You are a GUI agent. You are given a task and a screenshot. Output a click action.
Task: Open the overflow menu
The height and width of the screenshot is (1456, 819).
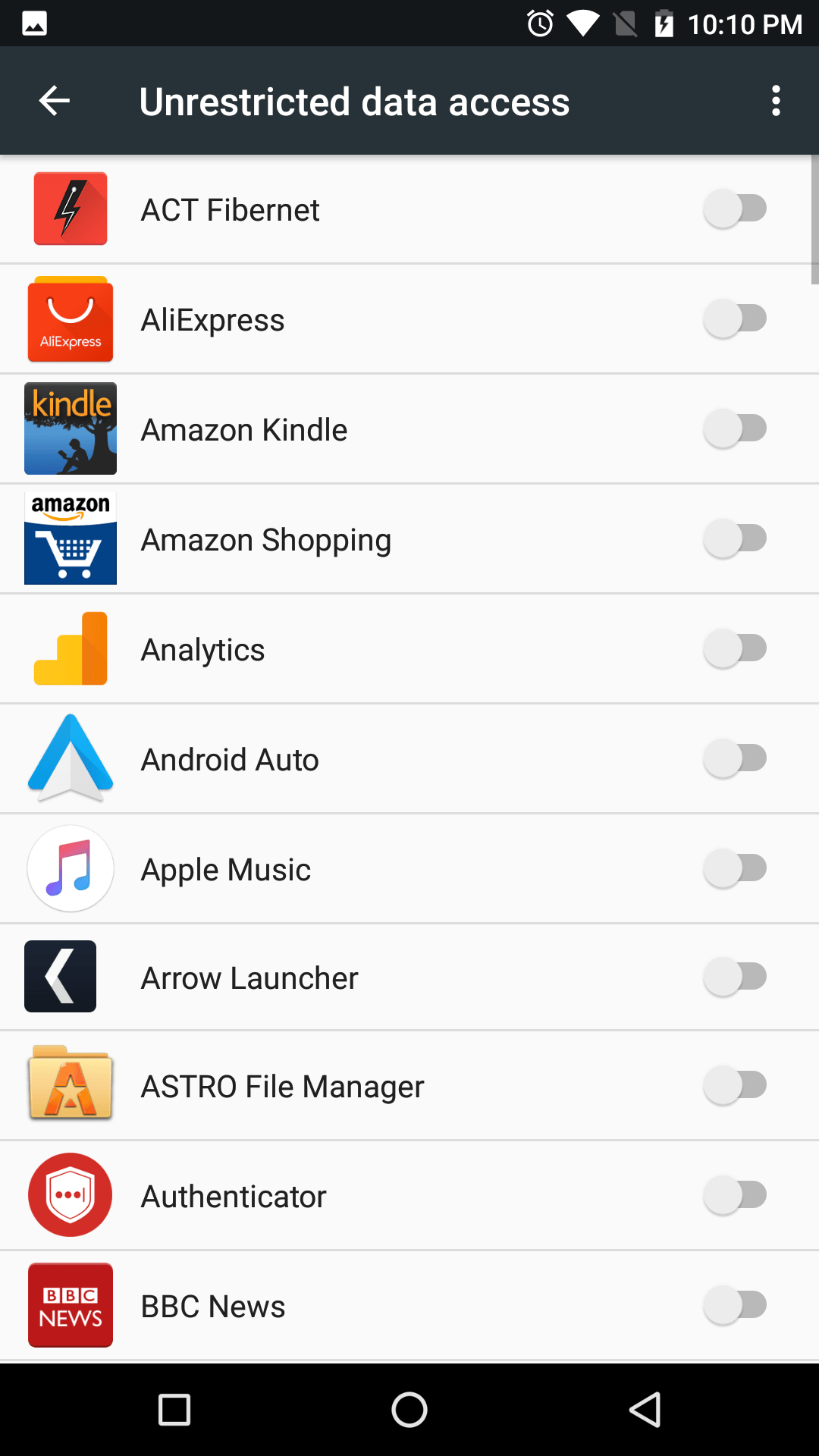(776, 101)
